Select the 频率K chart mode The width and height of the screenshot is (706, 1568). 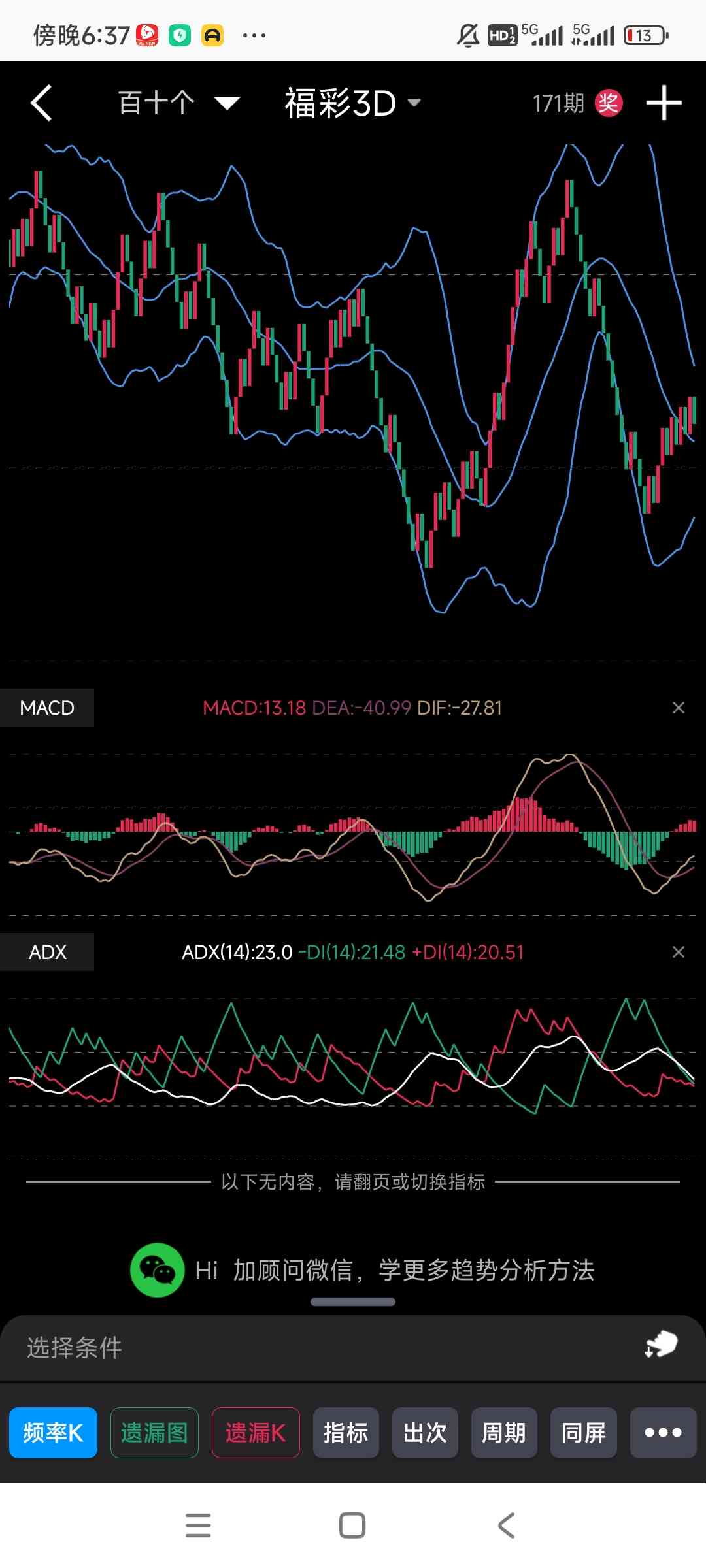click(x=53, y=1433)
